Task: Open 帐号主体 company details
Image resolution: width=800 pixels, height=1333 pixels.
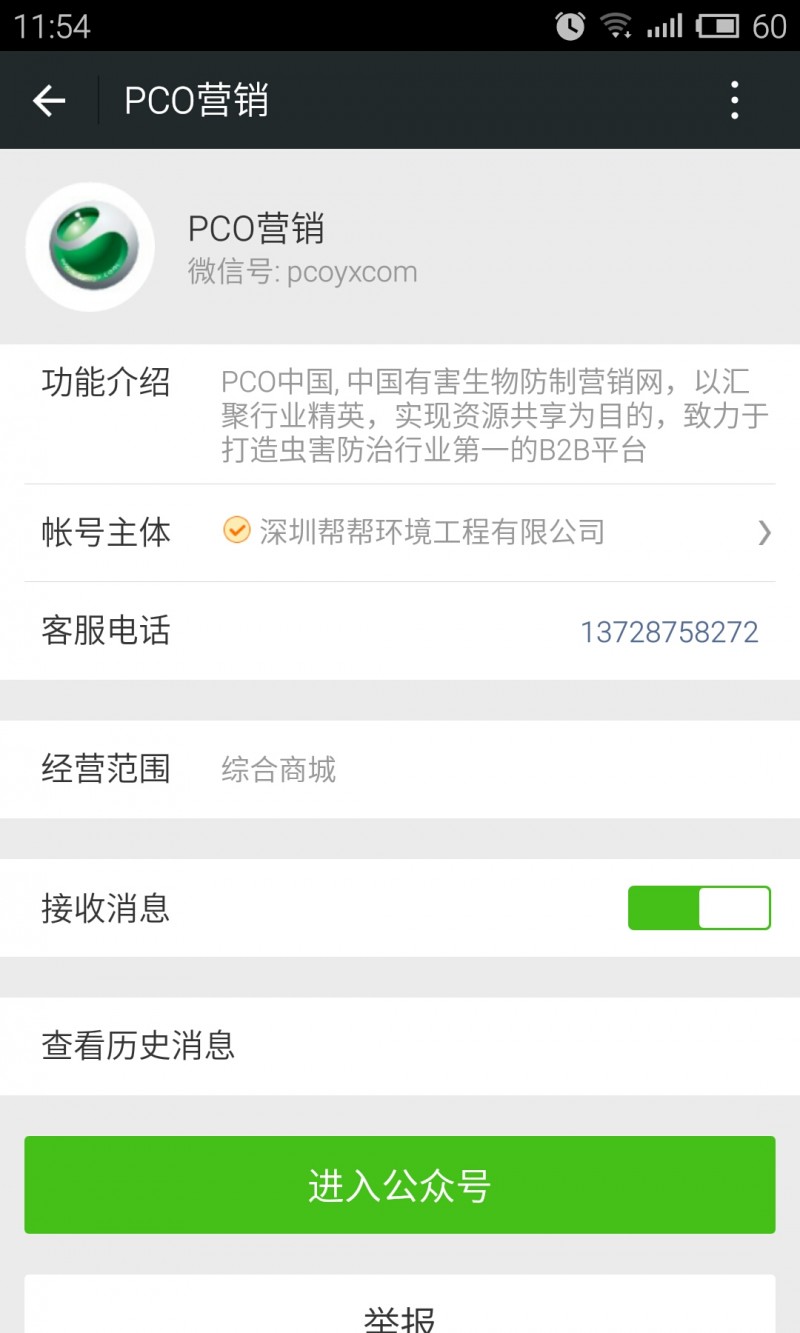Action: point(400,532)
